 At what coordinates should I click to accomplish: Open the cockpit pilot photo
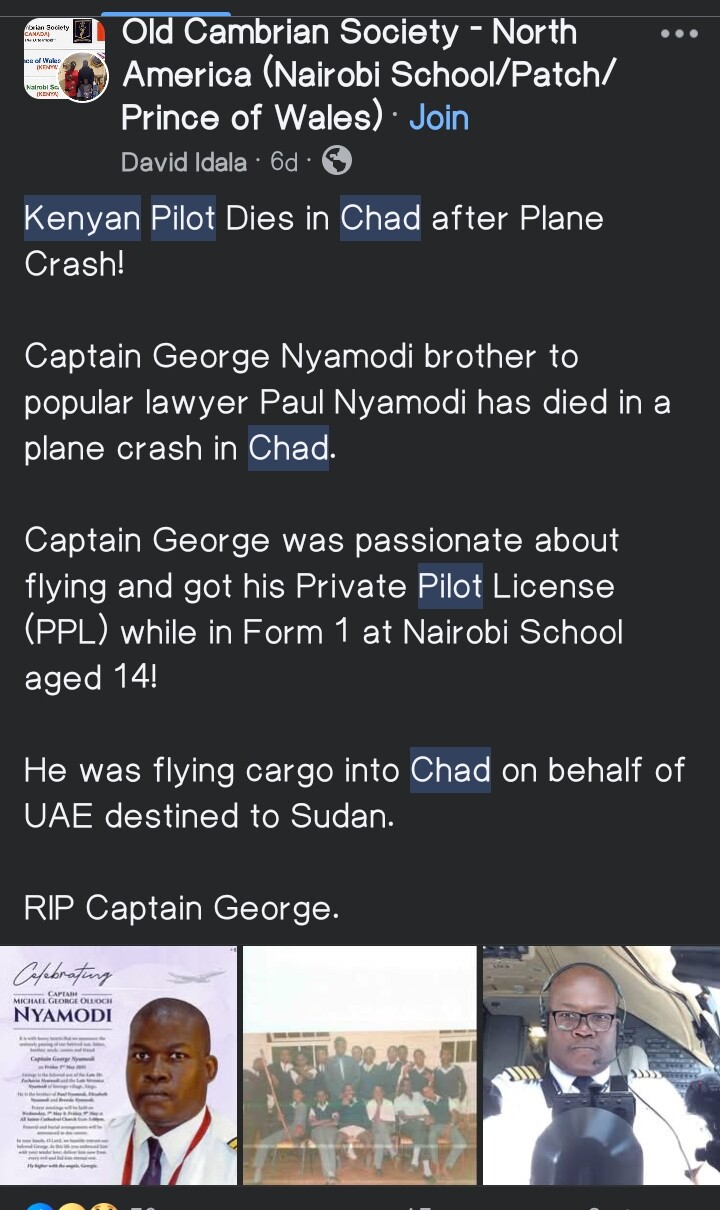[601, 1065]
